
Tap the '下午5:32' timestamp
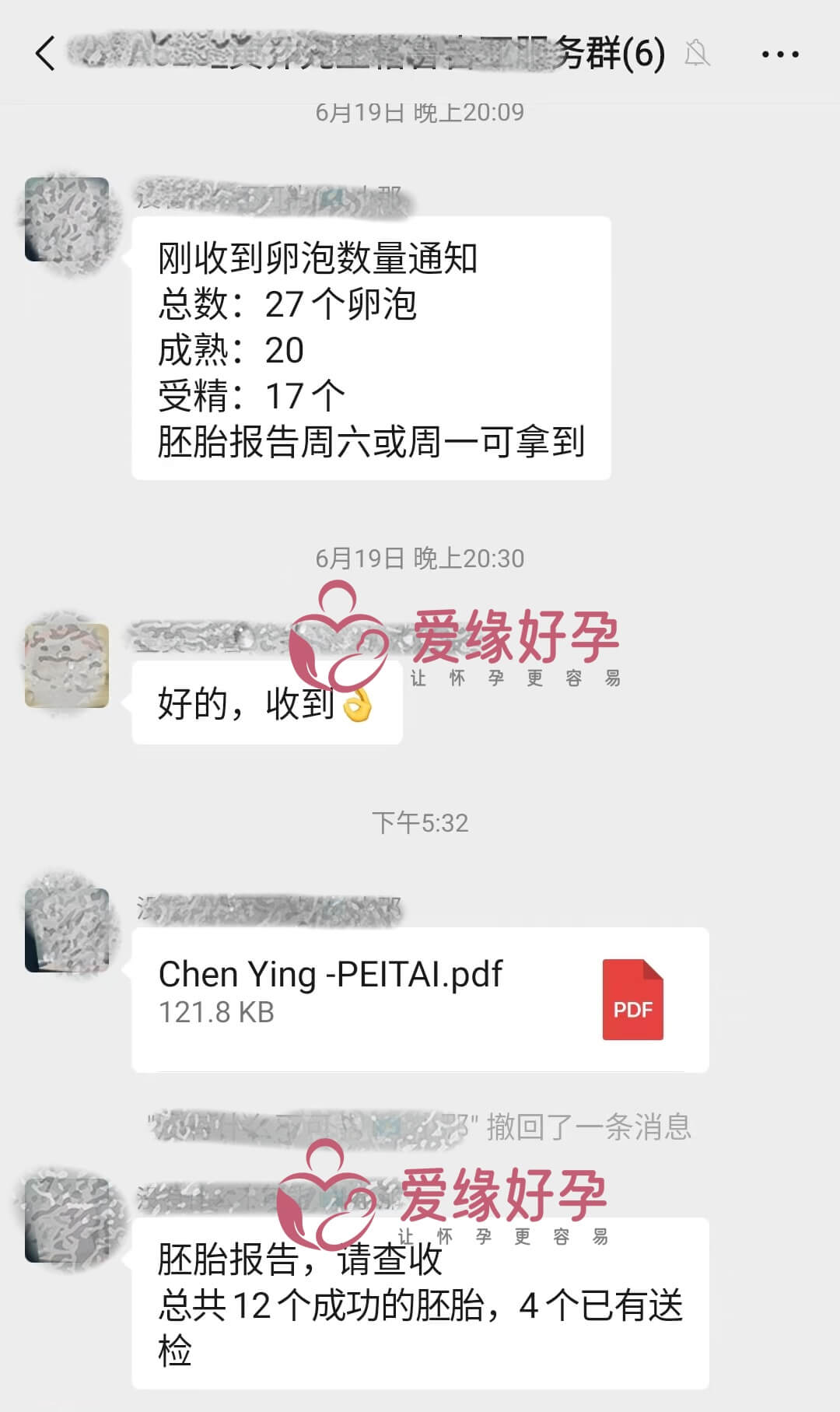(420, 822)
